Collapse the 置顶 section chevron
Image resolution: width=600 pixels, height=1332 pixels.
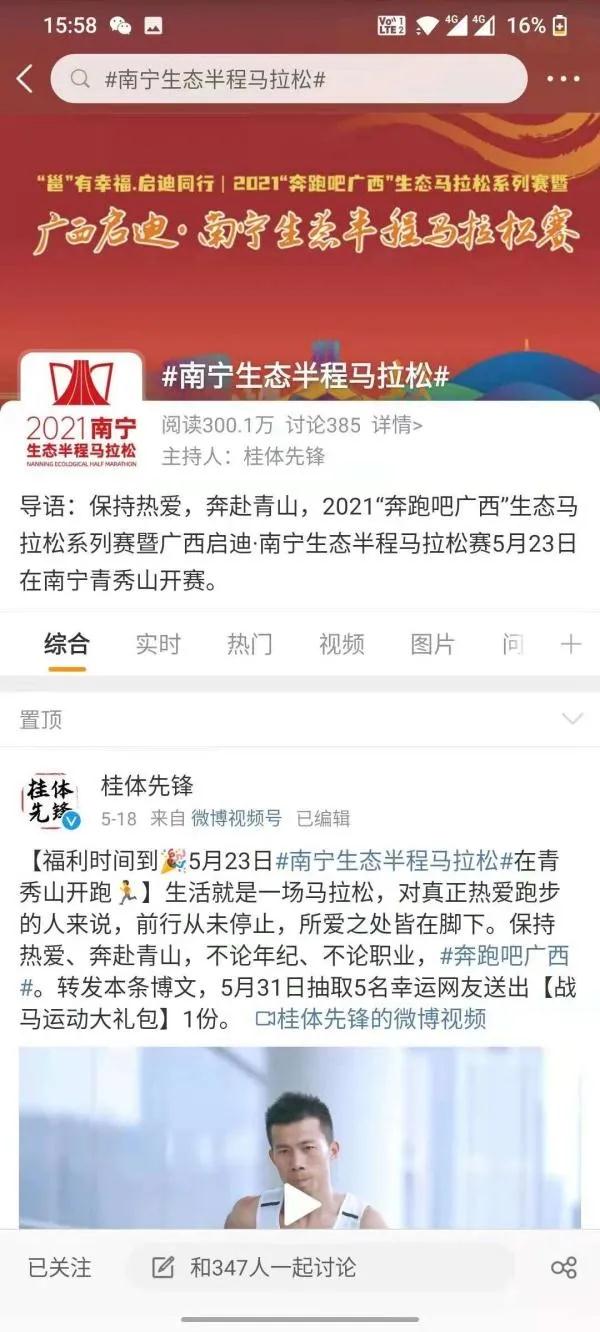(572, 719)
